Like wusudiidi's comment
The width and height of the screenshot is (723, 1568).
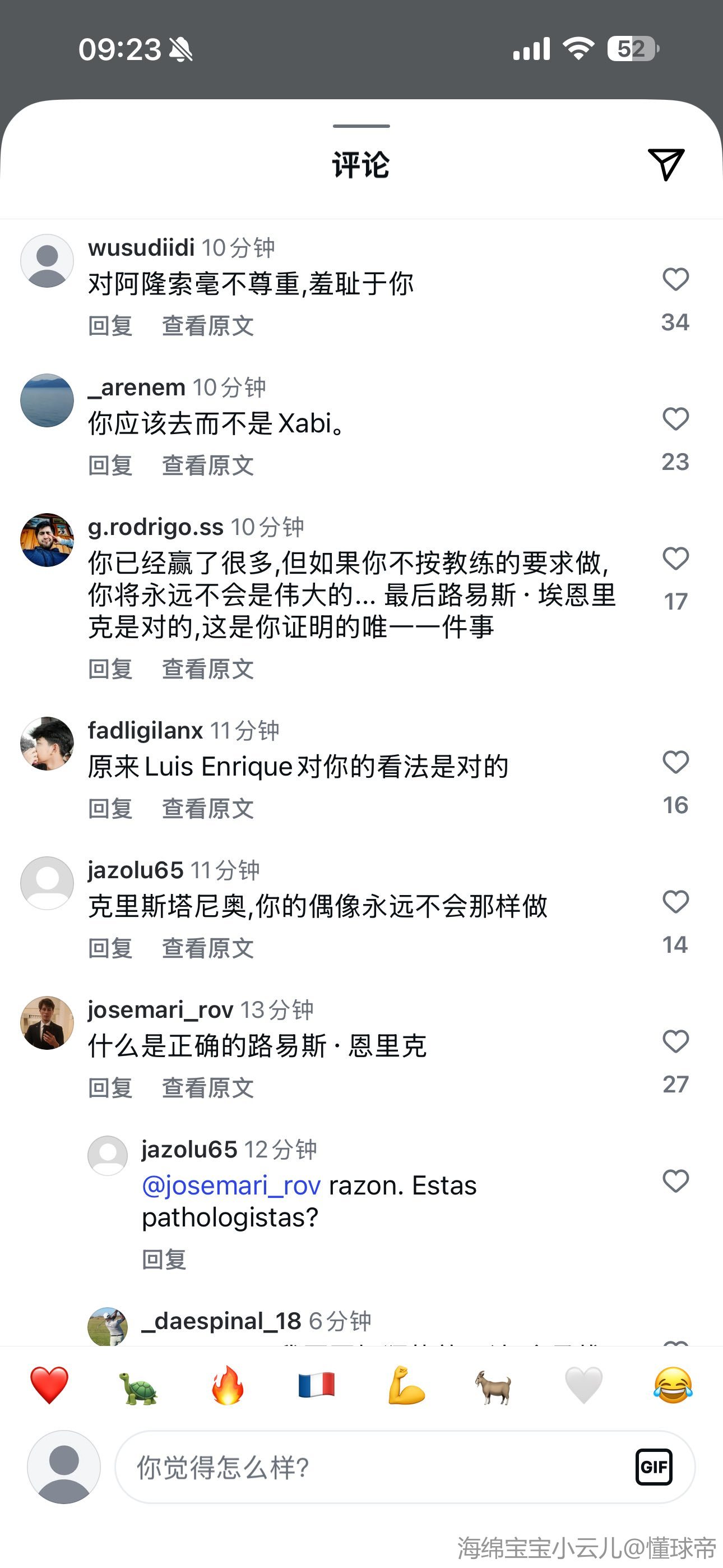pyautogui.click(x=675, y=279)
